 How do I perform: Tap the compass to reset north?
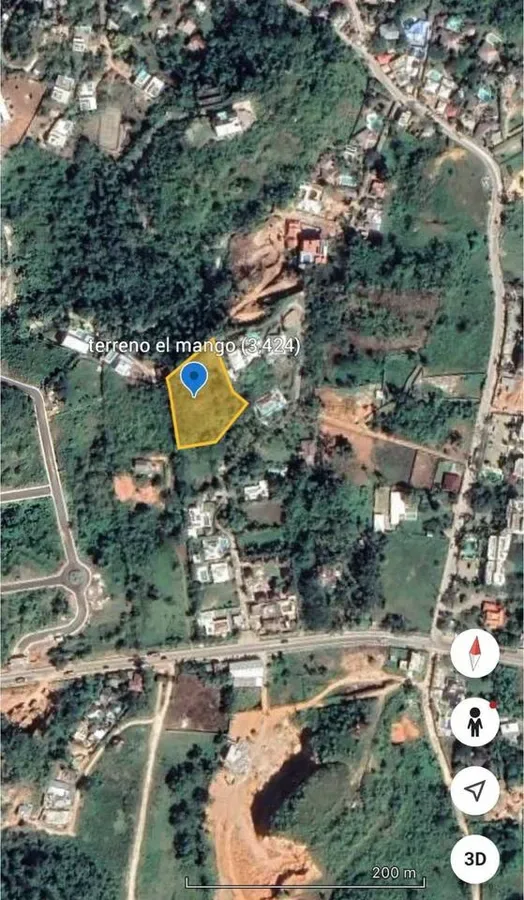coord(475,654)
